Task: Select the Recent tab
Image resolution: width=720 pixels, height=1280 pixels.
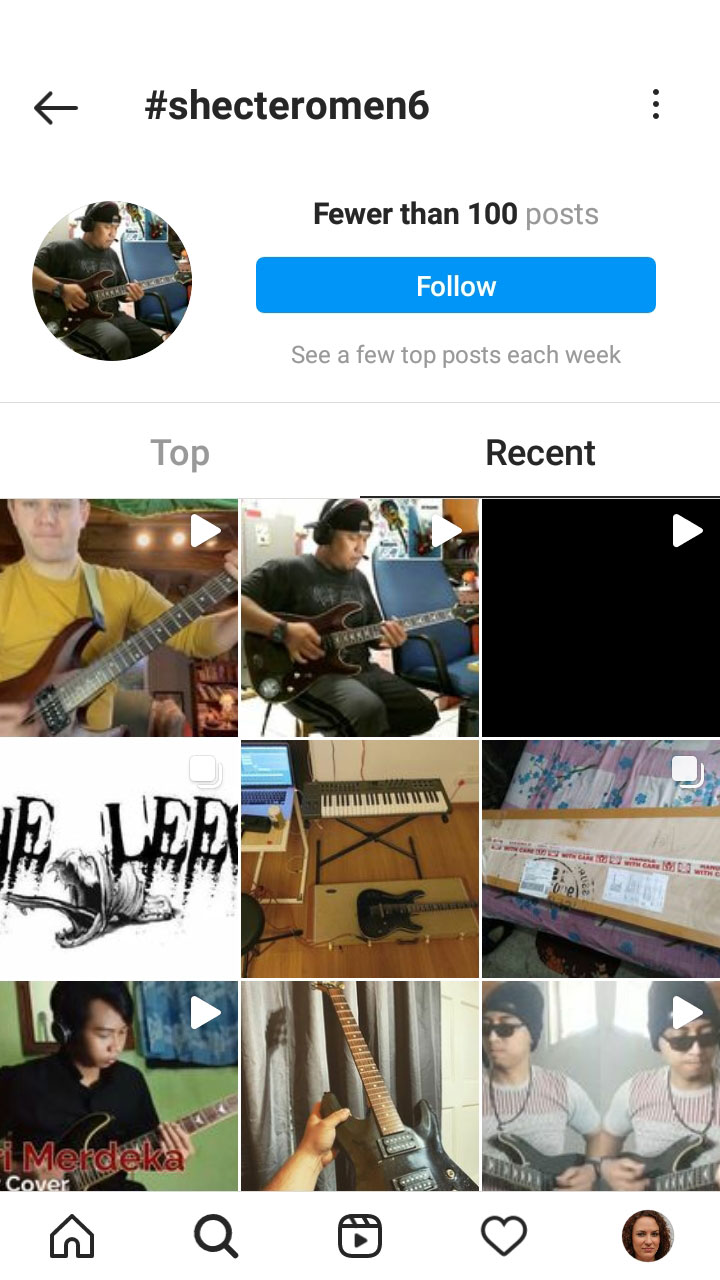Action: (540, 453)
